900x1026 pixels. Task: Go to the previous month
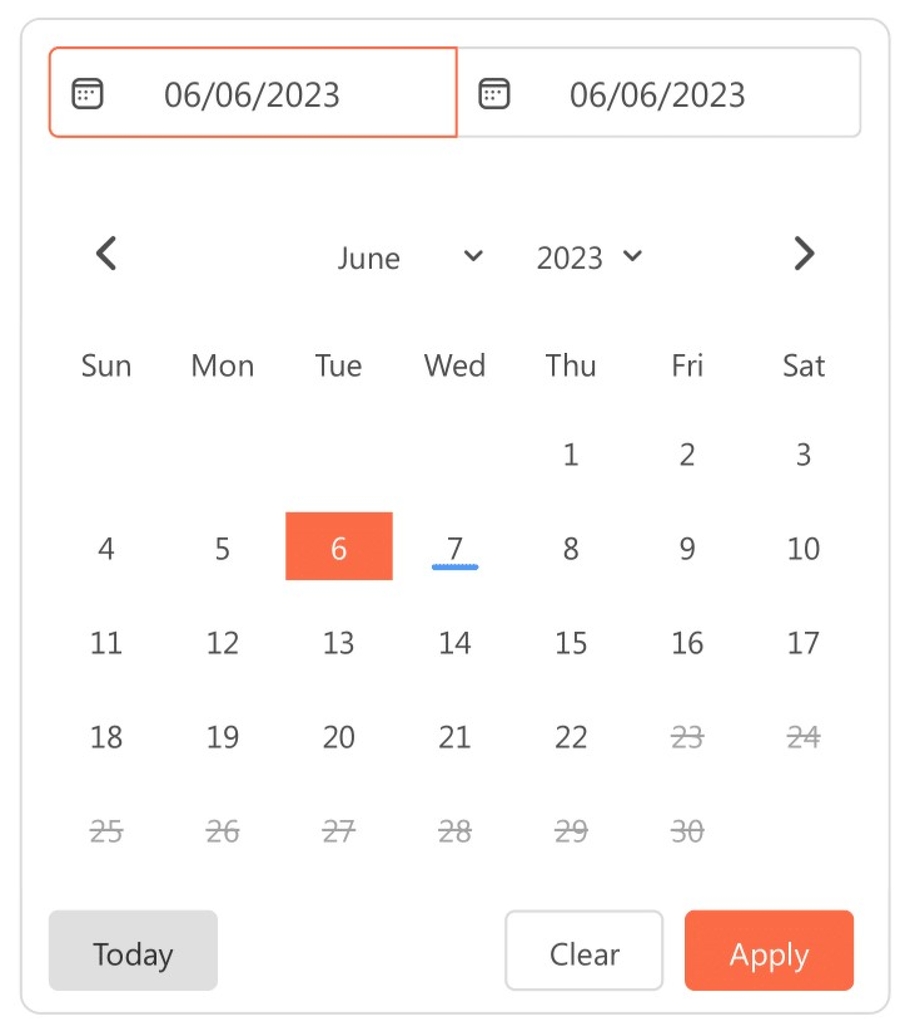(106, 254)
